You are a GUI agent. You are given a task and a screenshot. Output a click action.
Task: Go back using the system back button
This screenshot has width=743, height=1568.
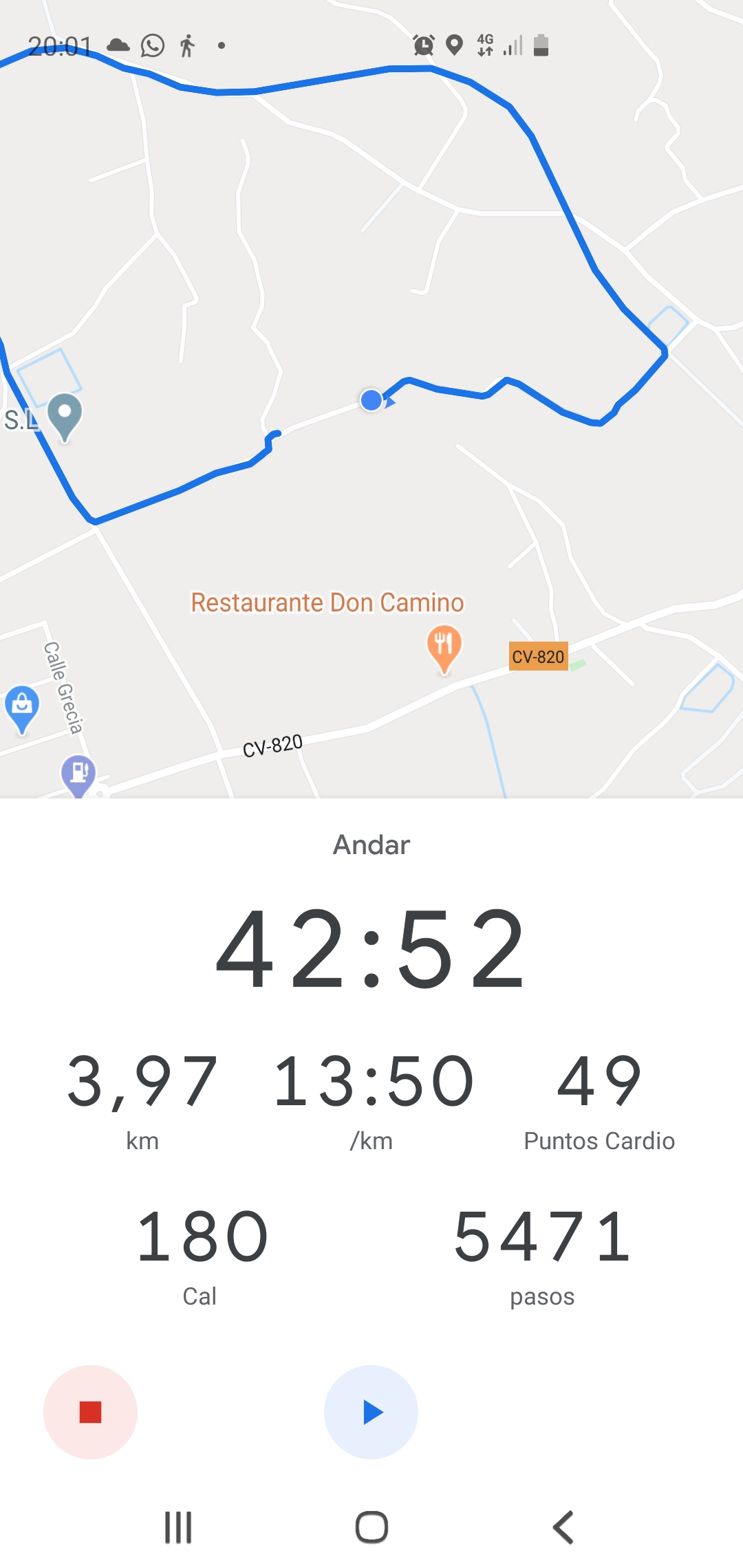pos(563,1527)
